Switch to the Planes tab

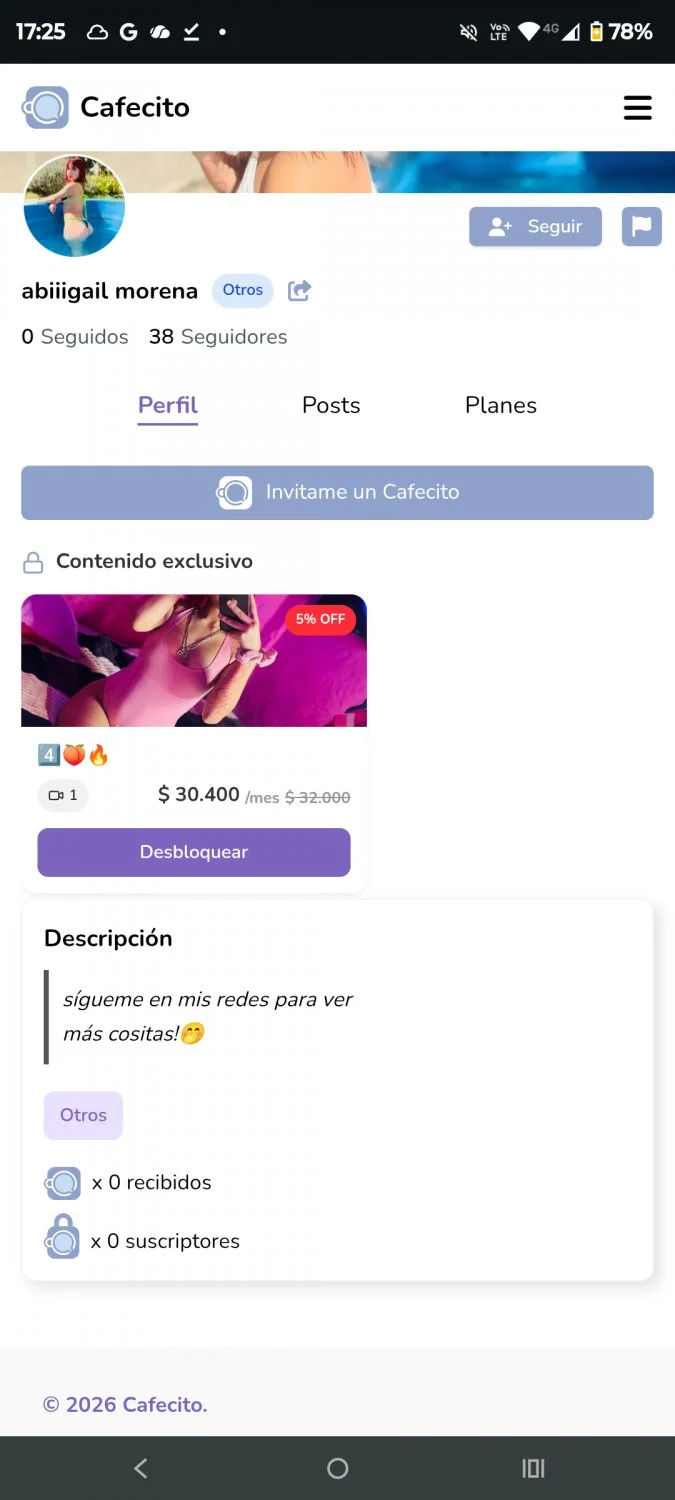[501, 405]
